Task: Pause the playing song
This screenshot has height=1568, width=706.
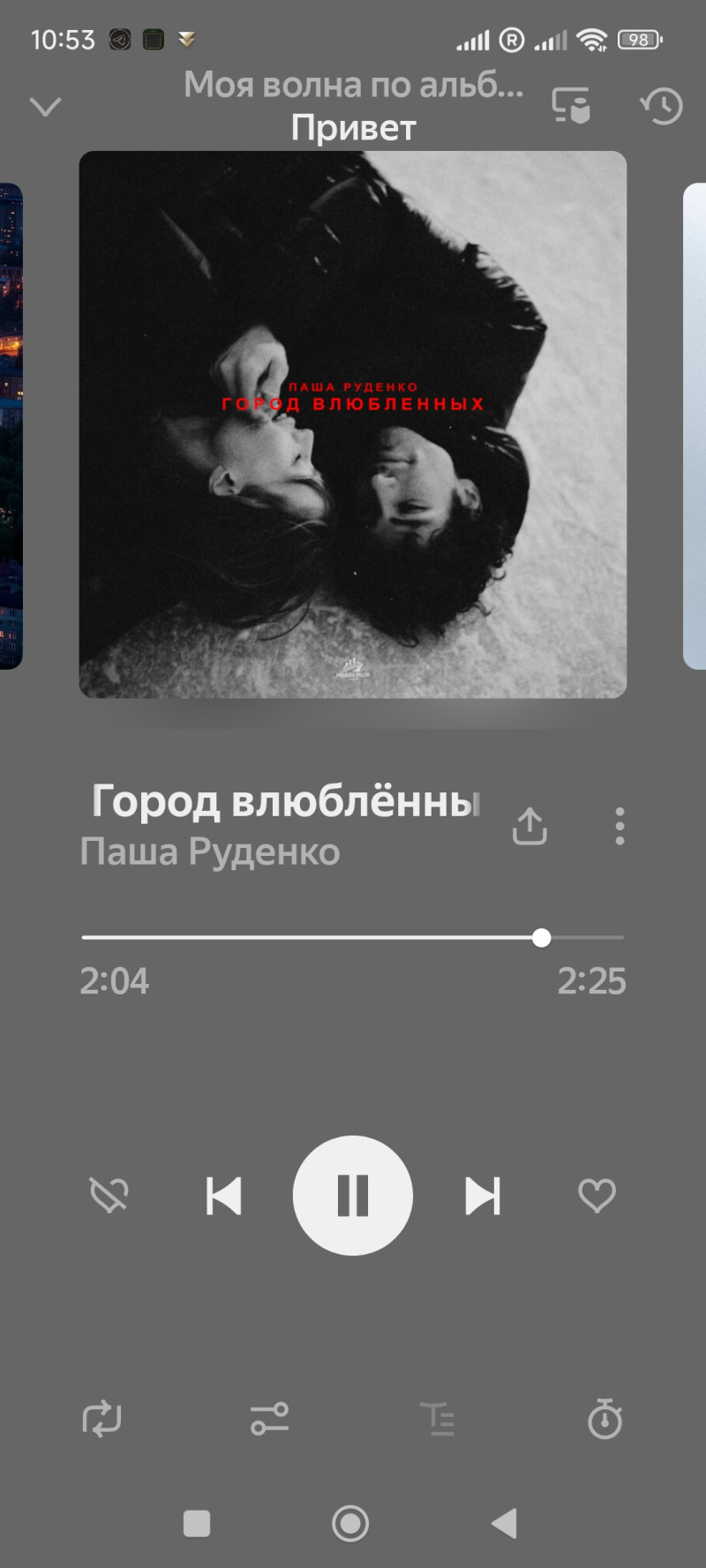Action: click(x=353, y=1196)
